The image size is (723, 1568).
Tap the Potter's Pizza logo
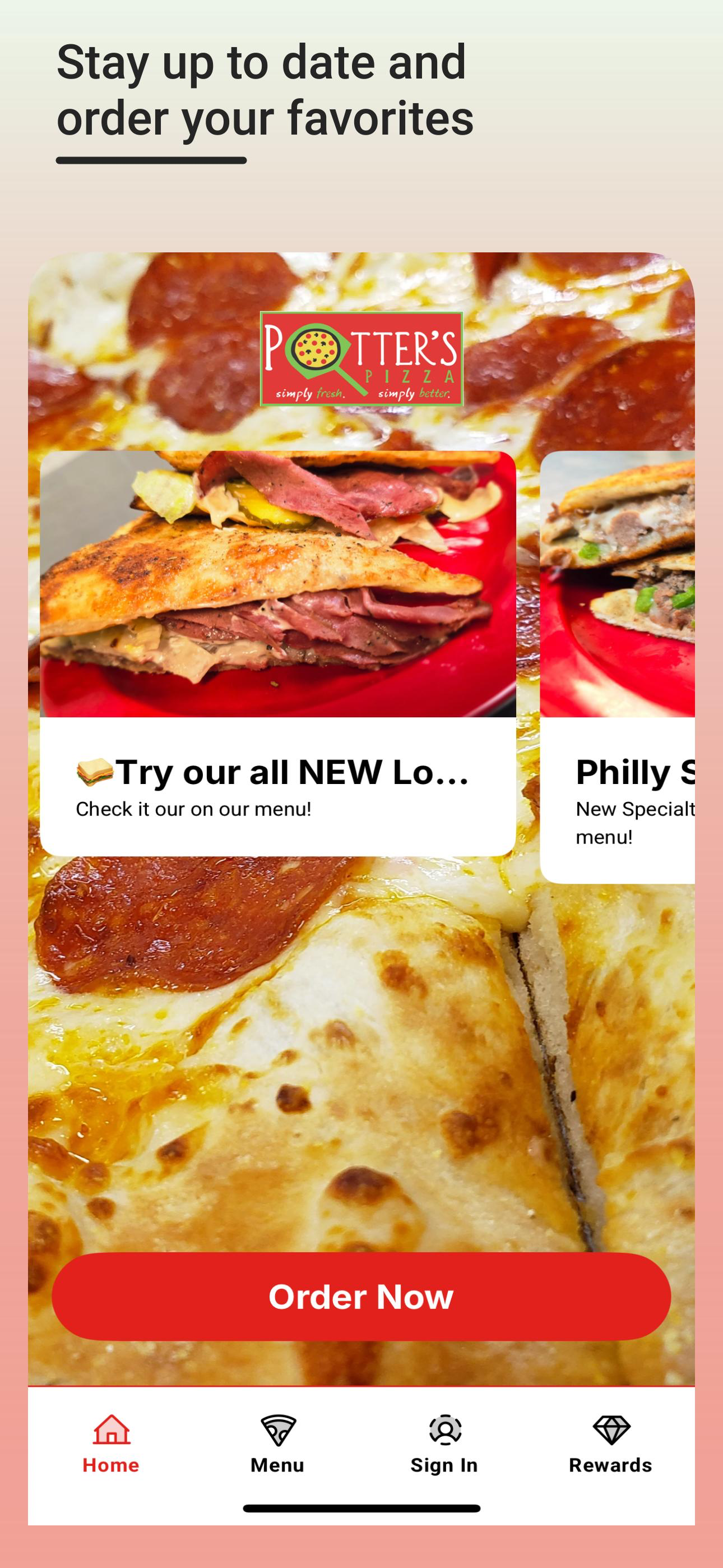pos(361,359)
